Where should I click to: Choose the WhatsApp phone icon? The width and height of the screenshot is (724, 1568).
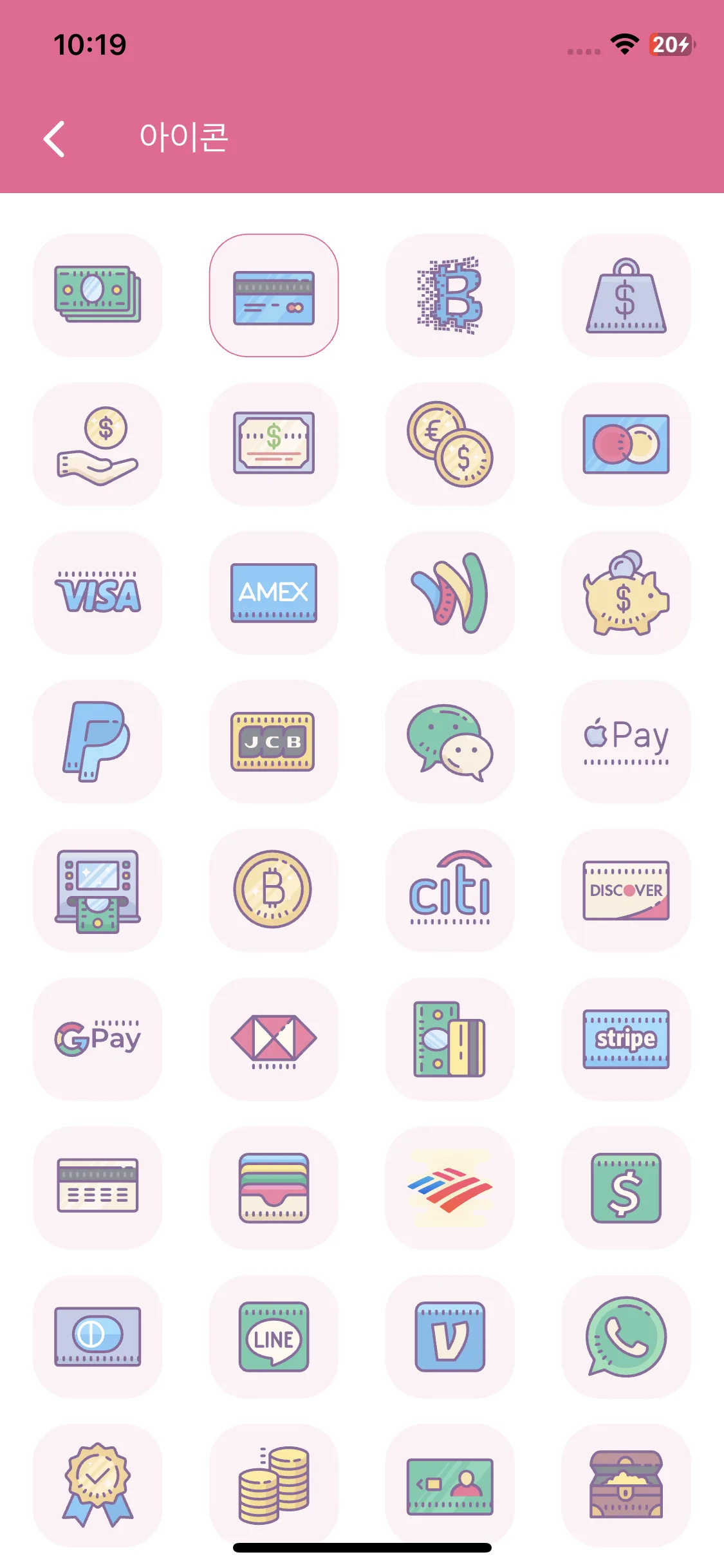point(626,1337)
